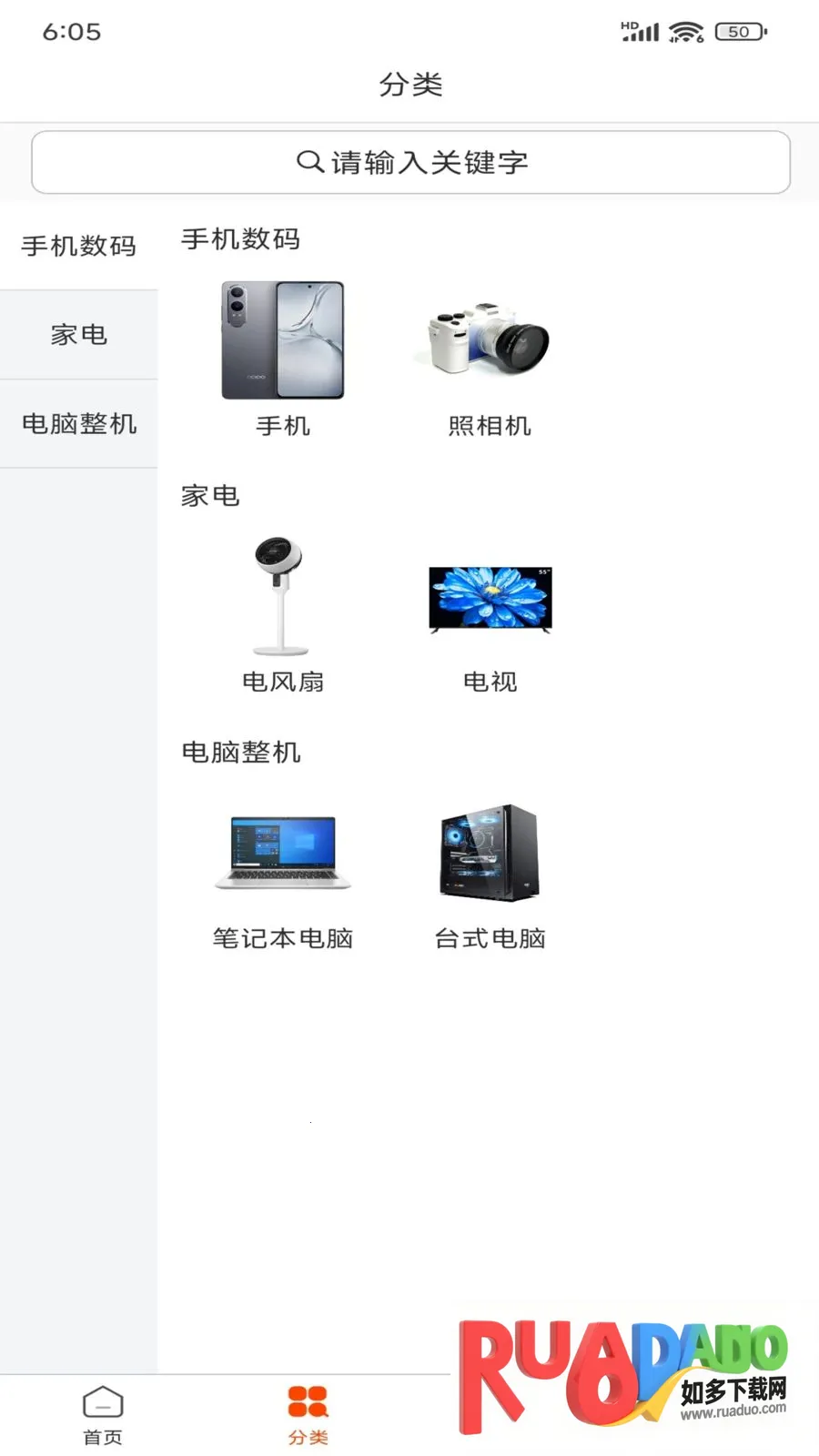The image size is (819, 1456).
Task: Open the 电视 subcategory tile
Action: [490, 614]
